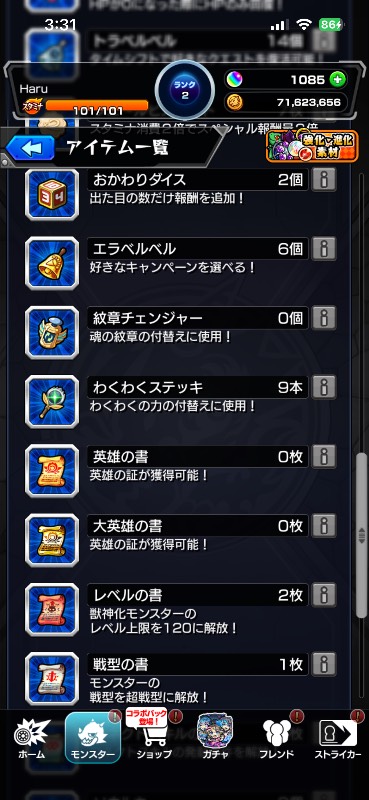The image size is (369, 800).
Task: Open the ガチャ tab
Action: [x=215, y=738]
